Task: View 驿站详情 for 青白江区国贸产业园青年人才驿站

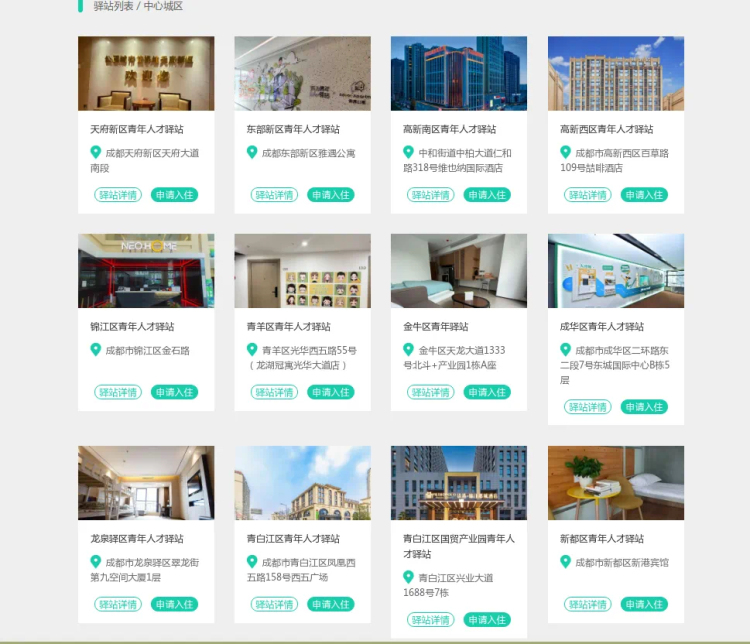Action: coord(431,620)
